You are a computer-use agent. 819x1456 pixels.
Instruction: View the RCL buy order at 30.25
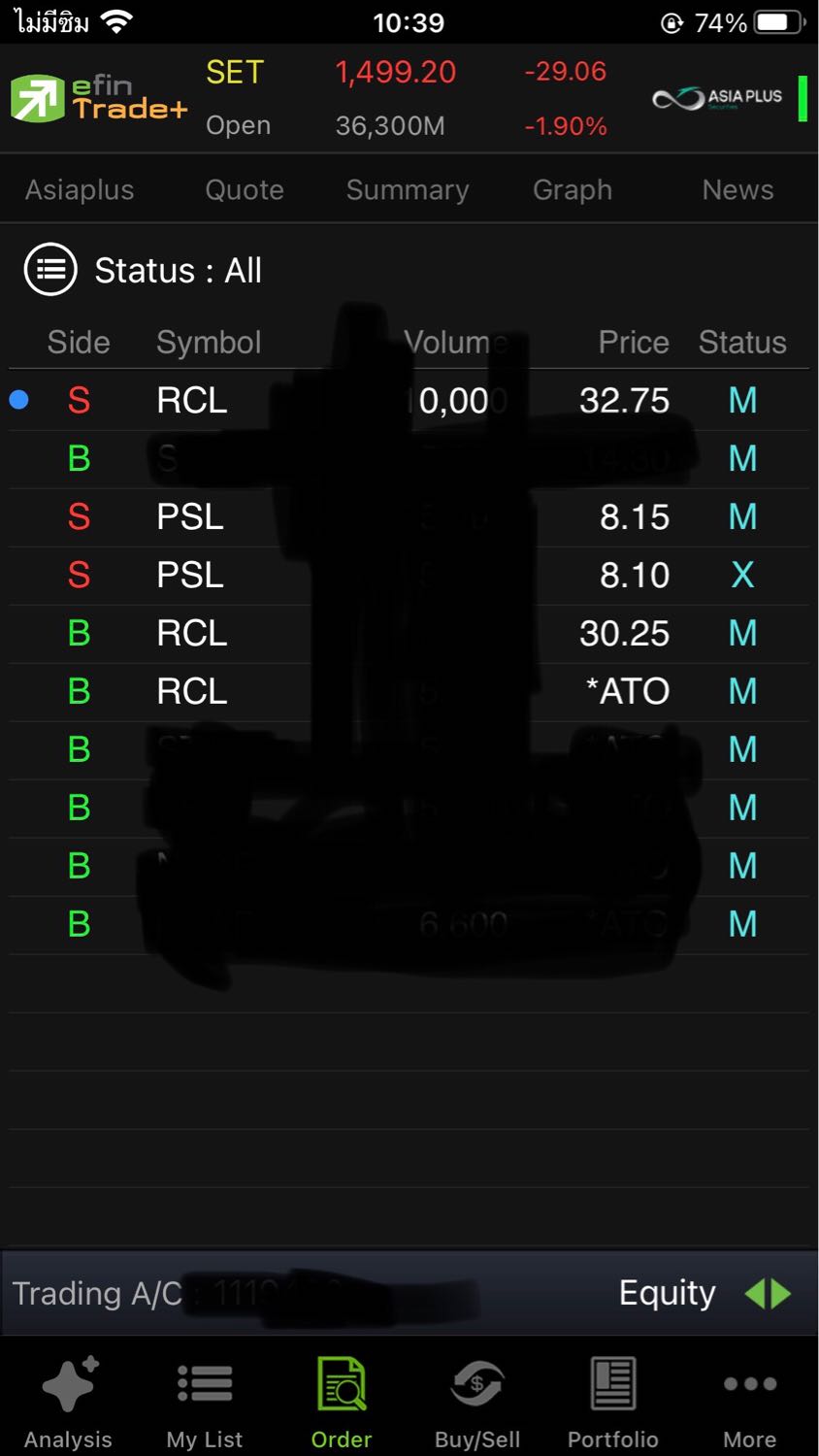[408, 634]
